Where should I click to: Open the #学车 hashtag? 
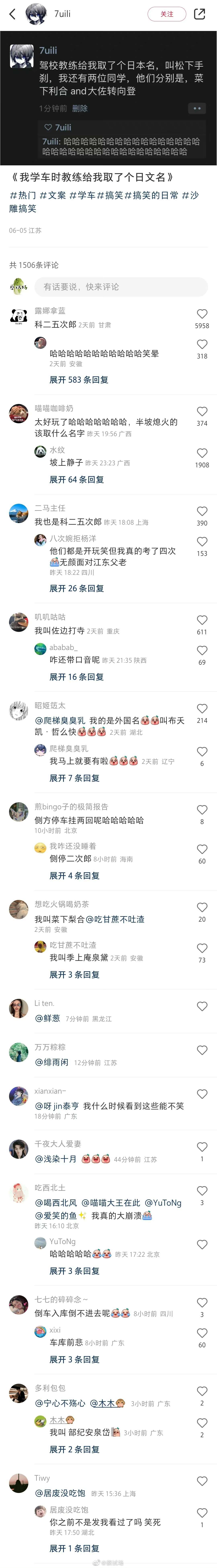[82, 195]
